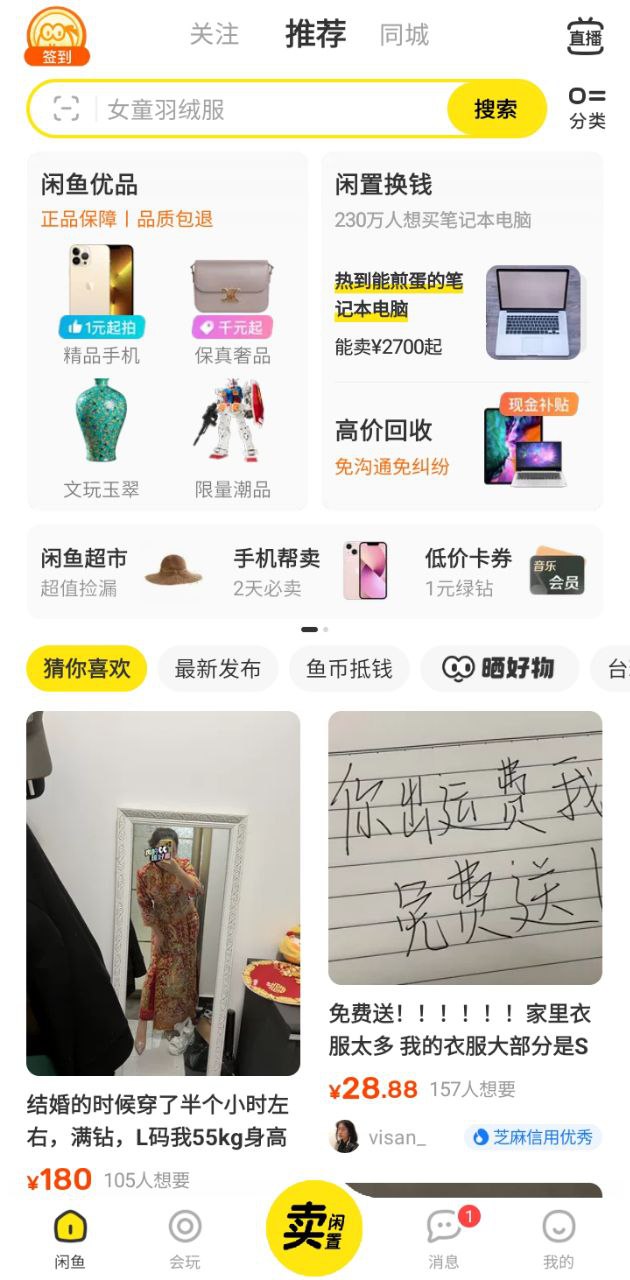The height and width of the screenshot is (1280, 630).
Task: Select the 晒好物 chip
Action: (x=499, y=669)
